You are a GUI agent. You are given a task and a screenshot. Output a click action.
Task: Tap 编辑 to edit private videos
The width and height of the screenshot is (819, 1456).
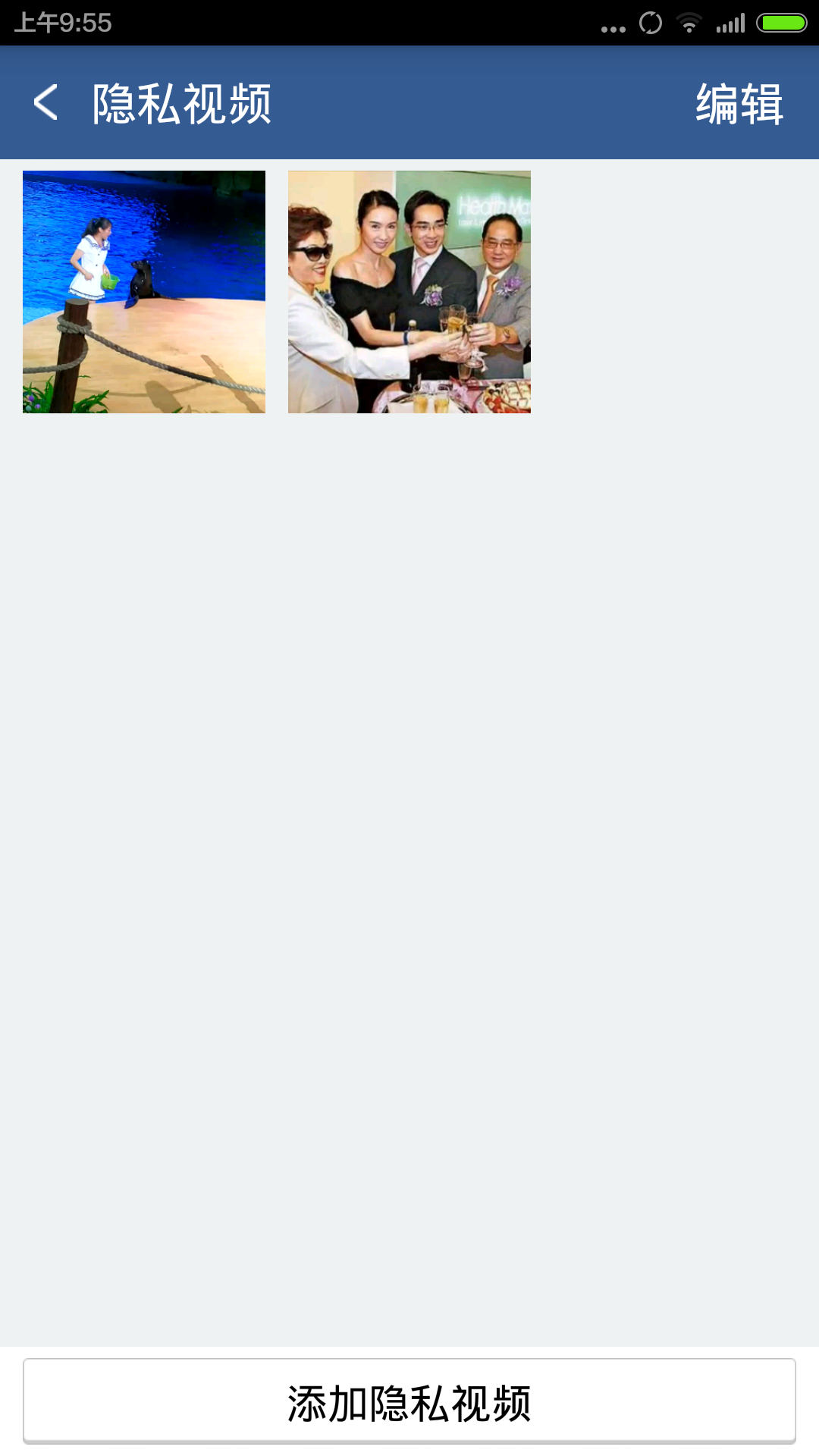tap(739, 104)
